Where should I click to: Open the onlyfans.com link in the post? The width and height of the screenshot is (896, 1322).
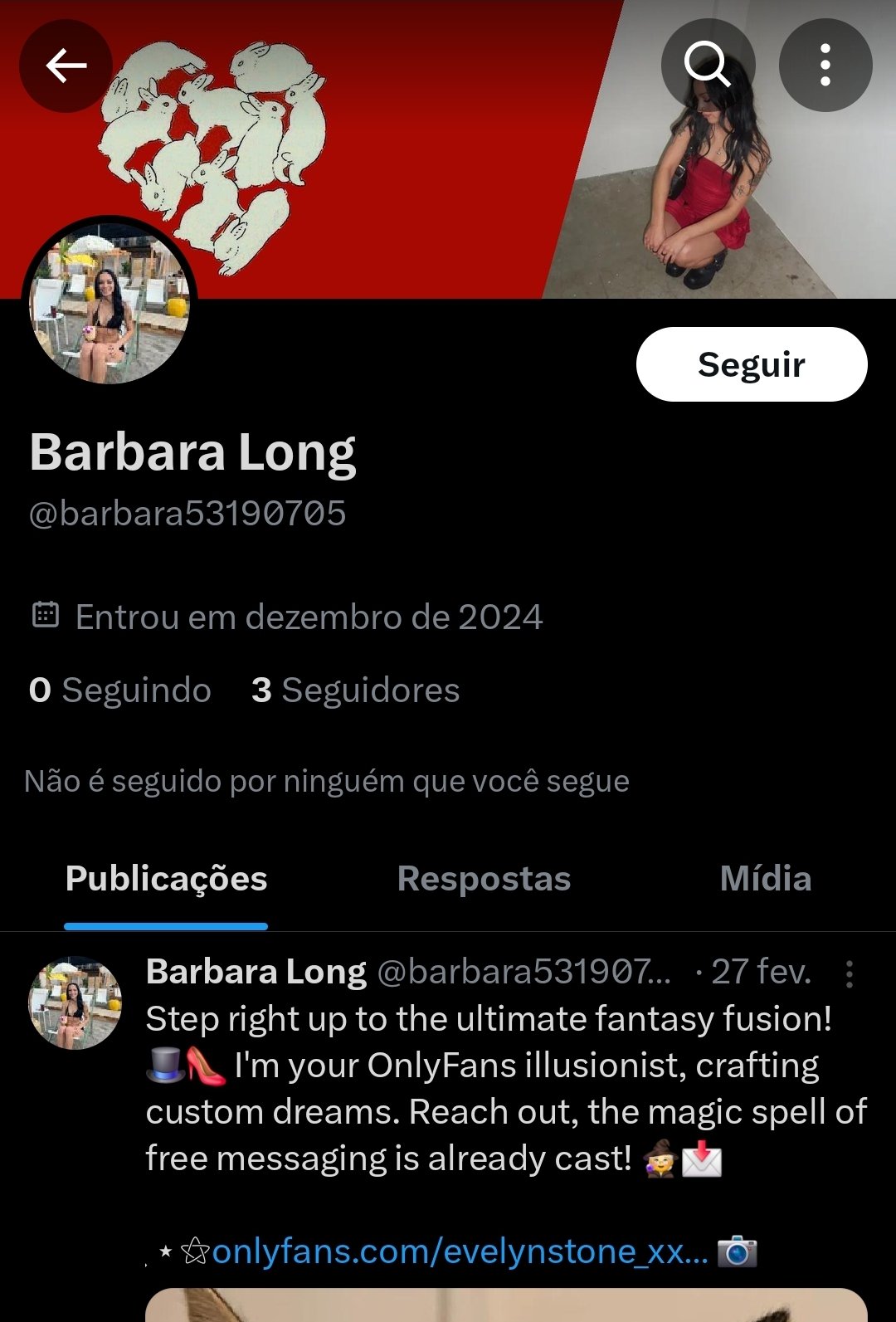tap(460, 1251)
